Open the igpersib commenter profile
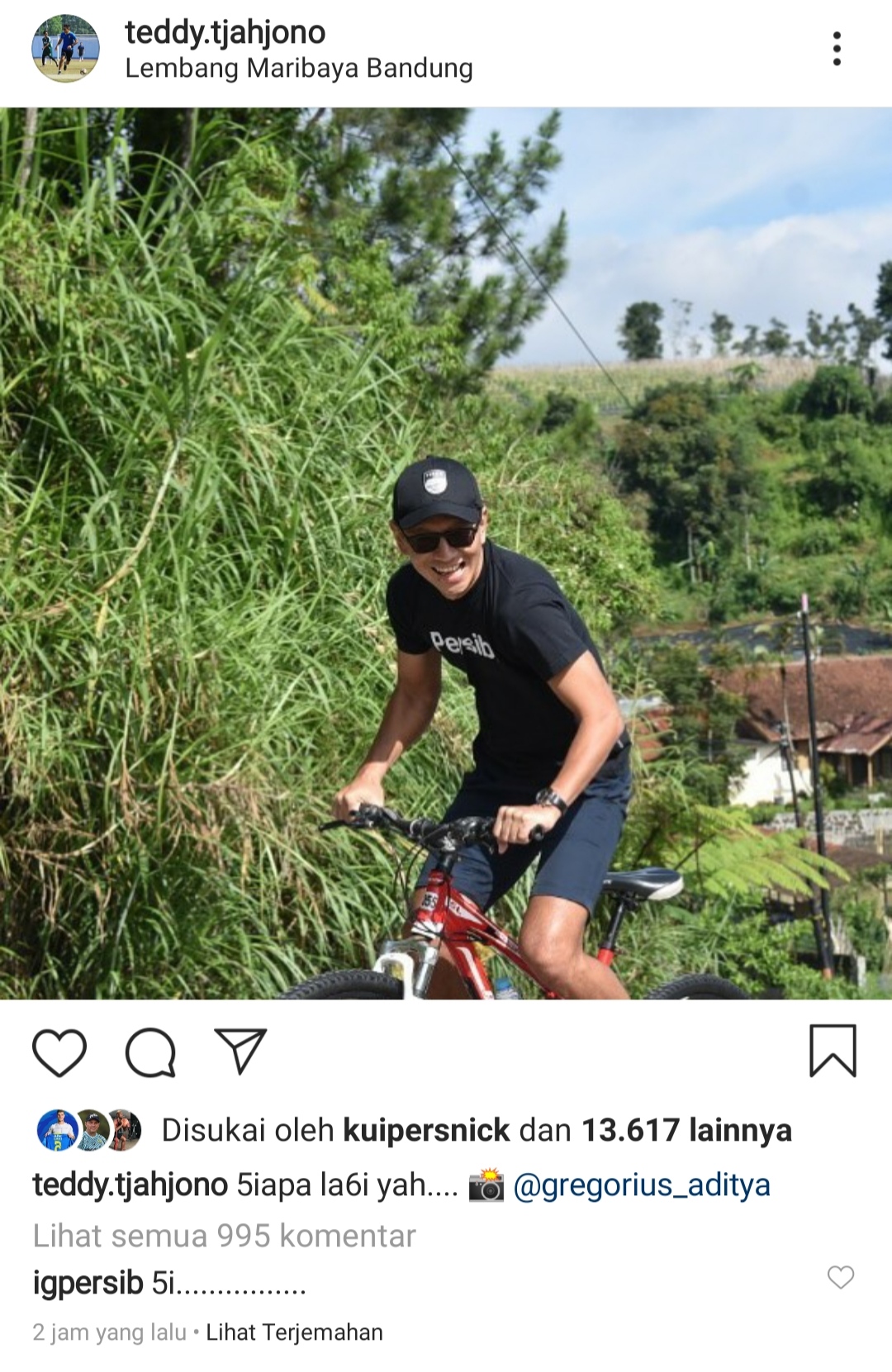Screen dimensions: 892x1372 tap(88, 1283)
